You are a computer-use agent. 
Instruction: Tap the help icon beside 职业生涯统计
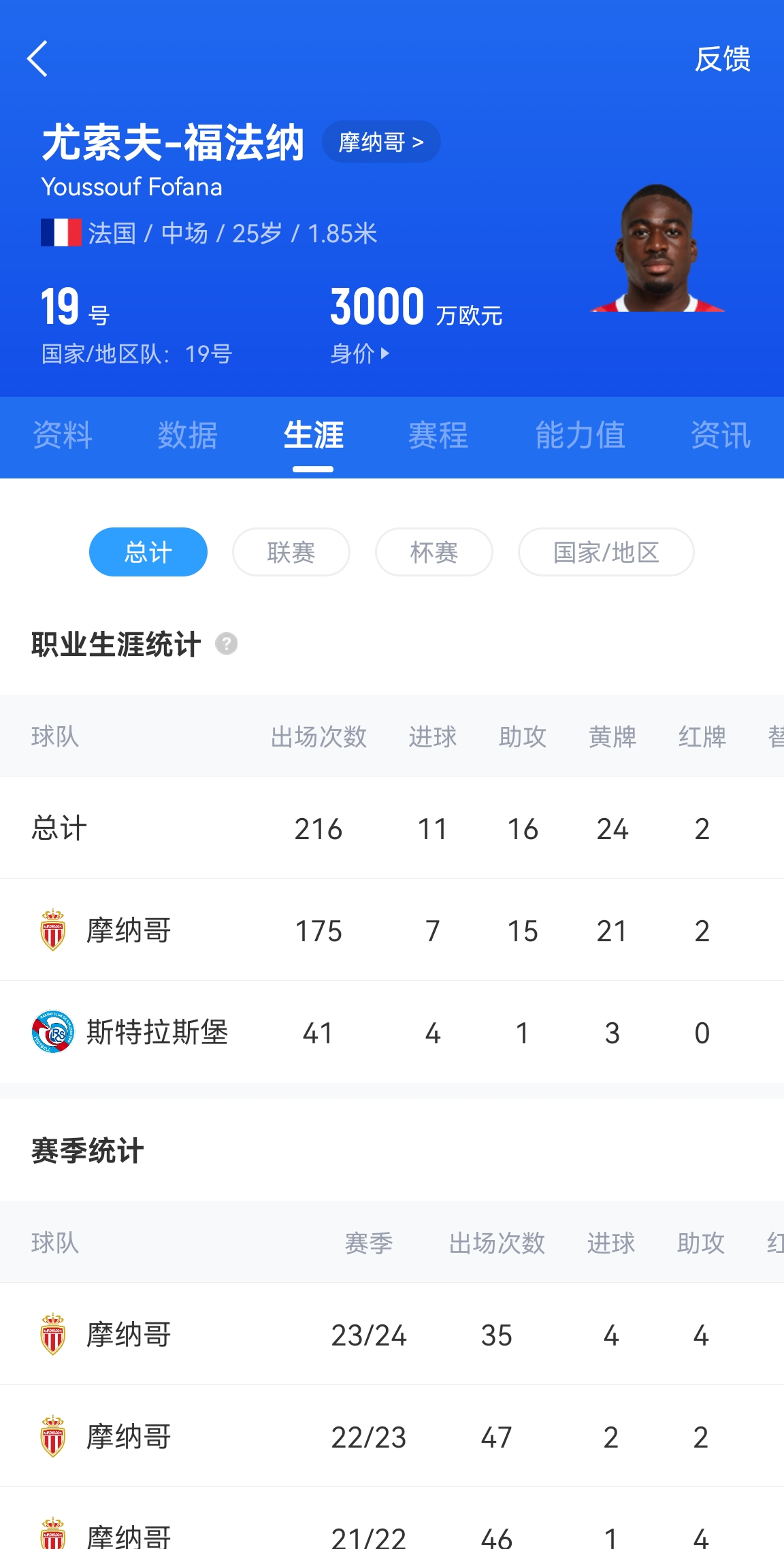point(227,644)
